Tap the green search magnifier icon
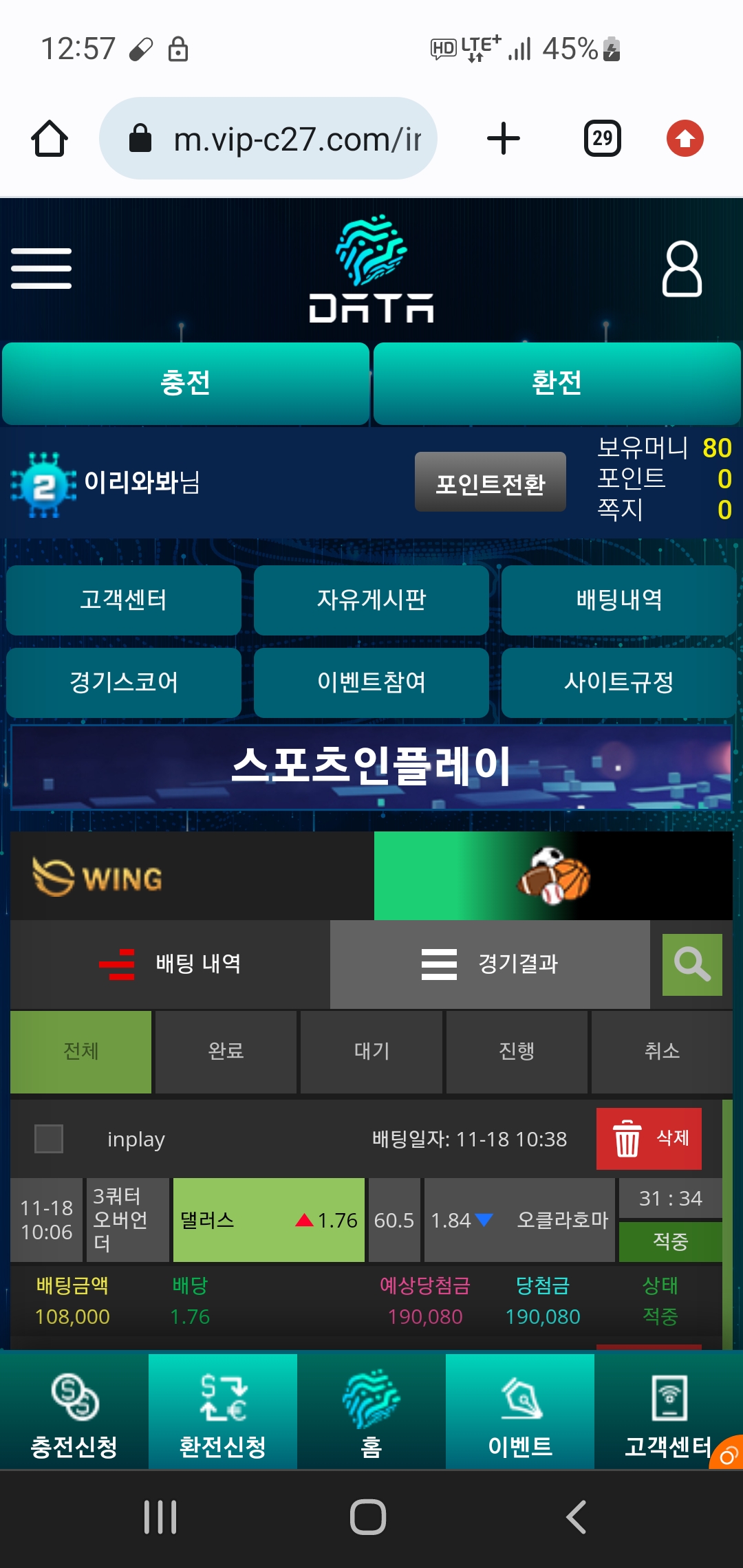The image size is (743, 1568). 691,964
